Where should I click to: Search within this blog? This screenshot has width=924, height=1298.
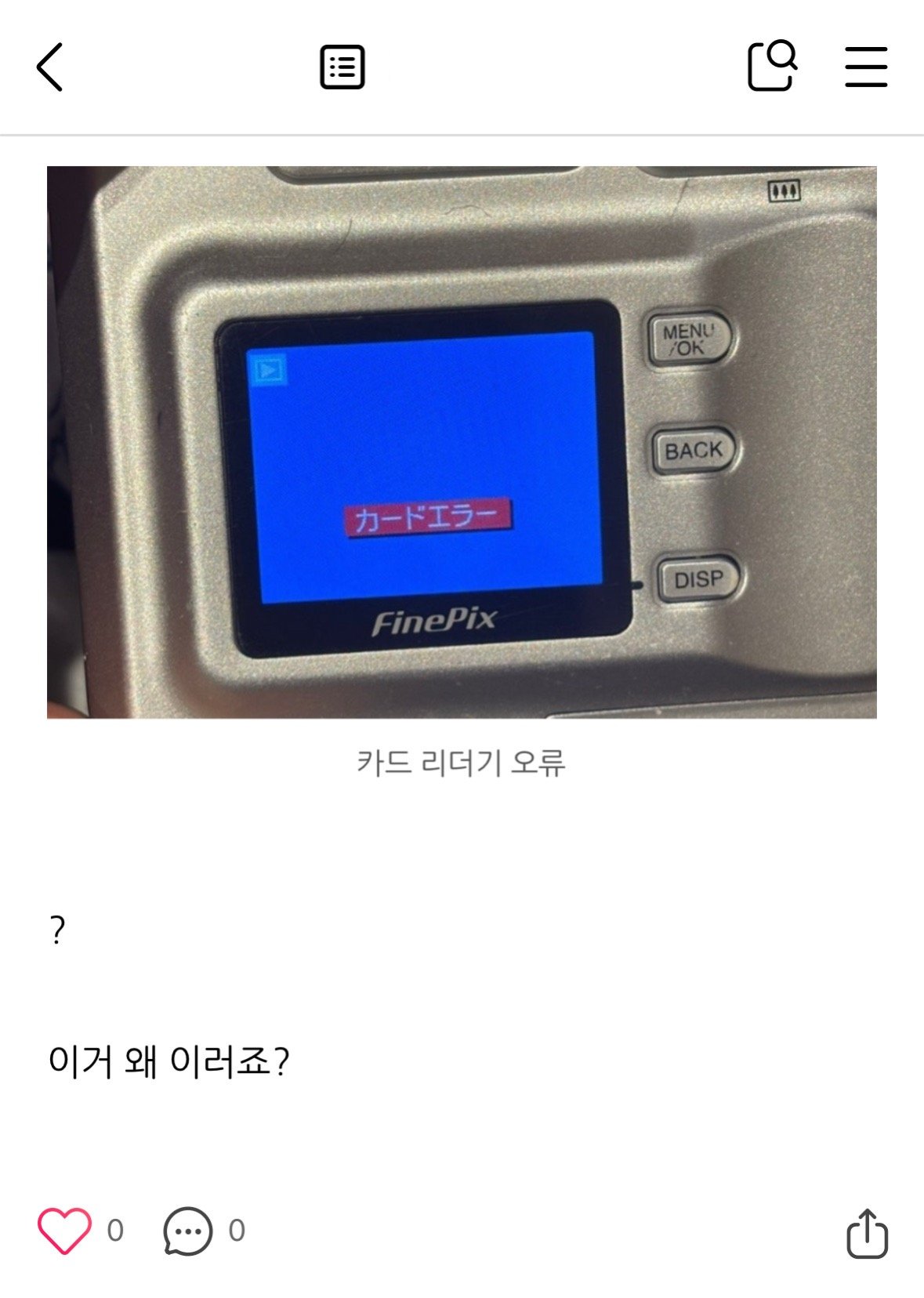point(772,67)
